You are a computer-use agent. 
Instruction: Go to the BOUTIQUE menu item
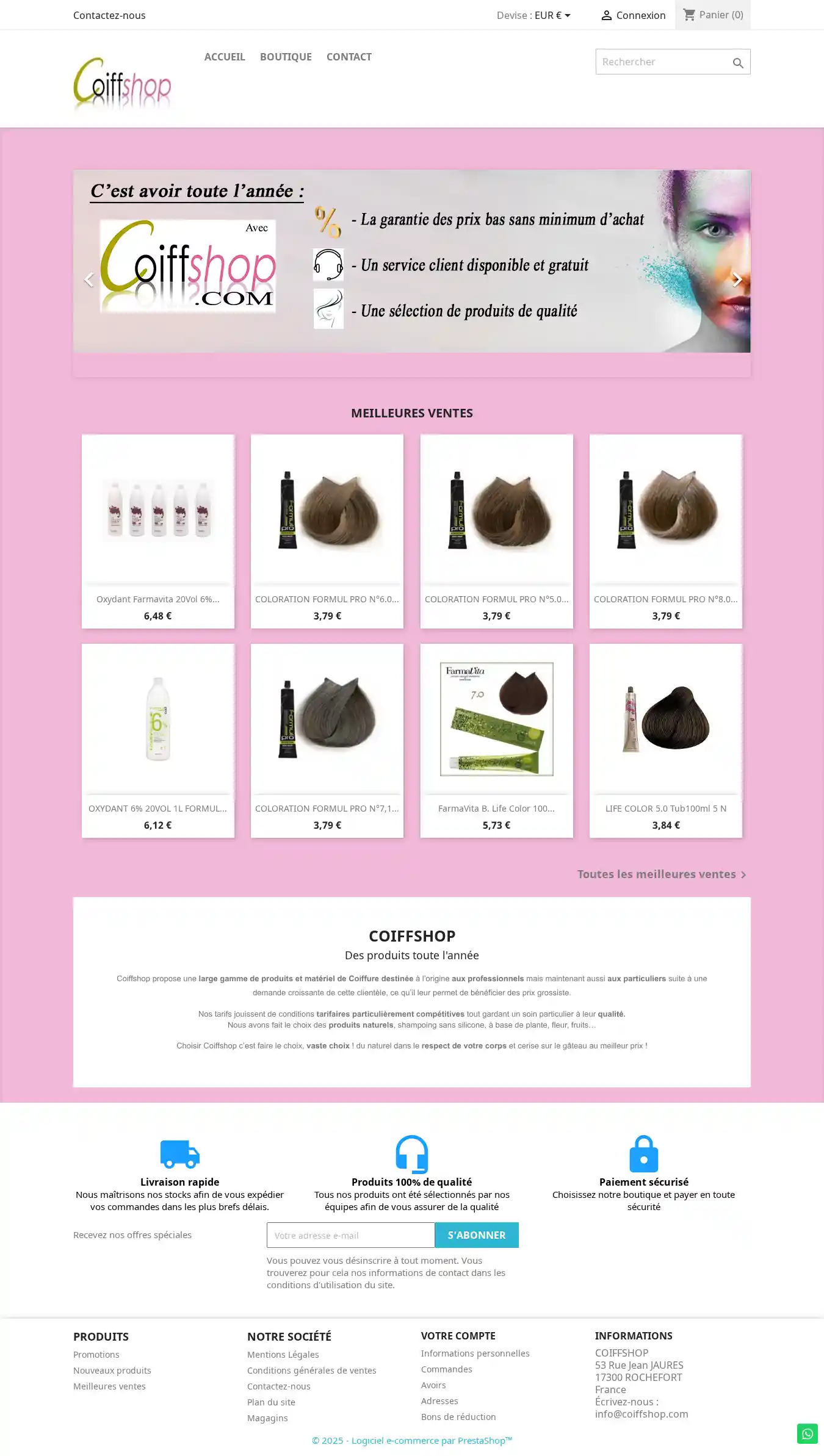tap(286, 57)
